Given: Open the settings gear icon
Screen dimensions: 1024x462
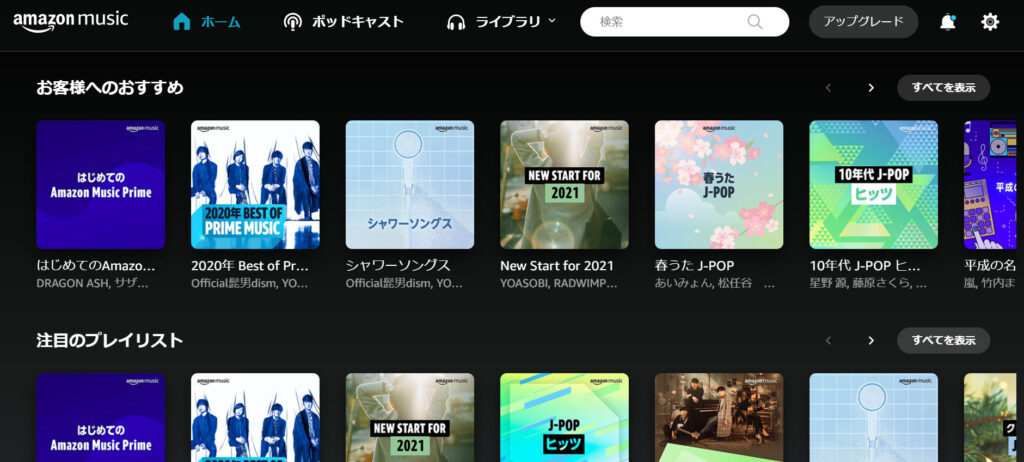Looking at the screenshot, I should (989, 22).
